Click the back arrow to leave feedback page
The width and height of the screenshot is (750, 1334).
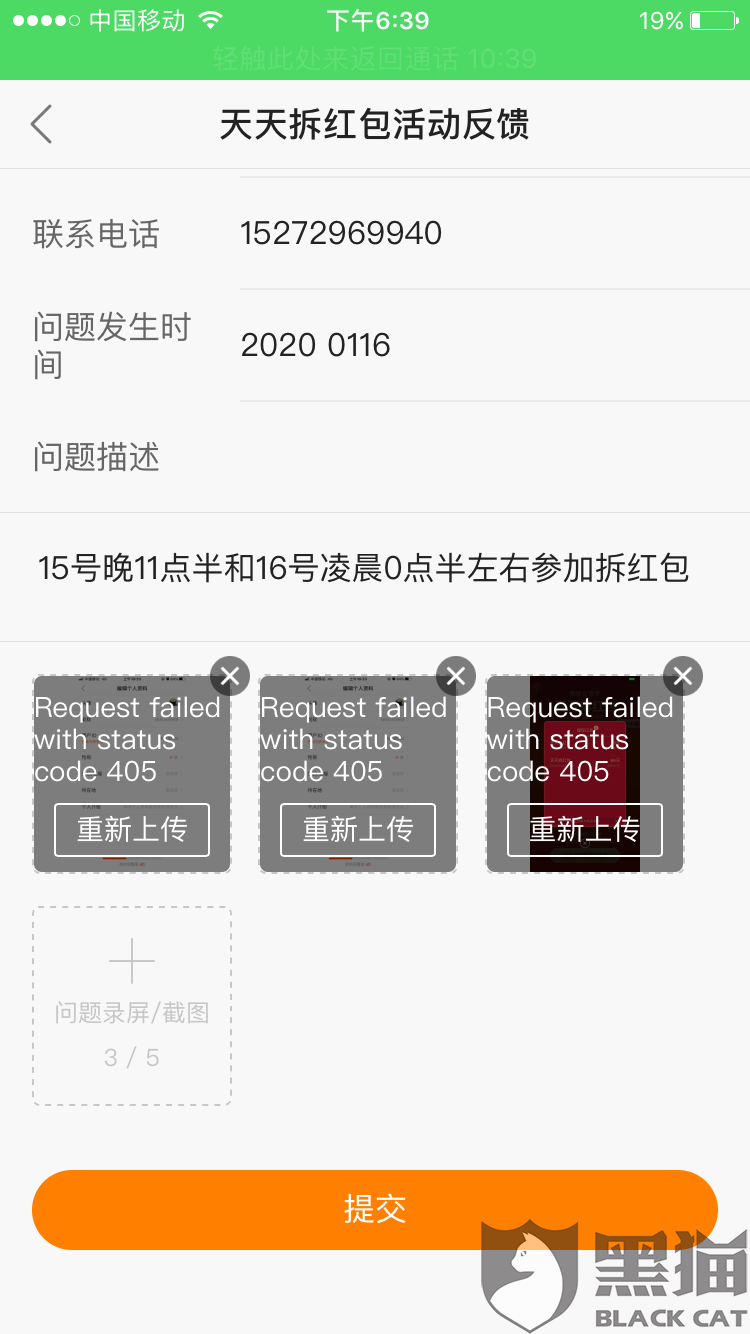tap(41, 124)
